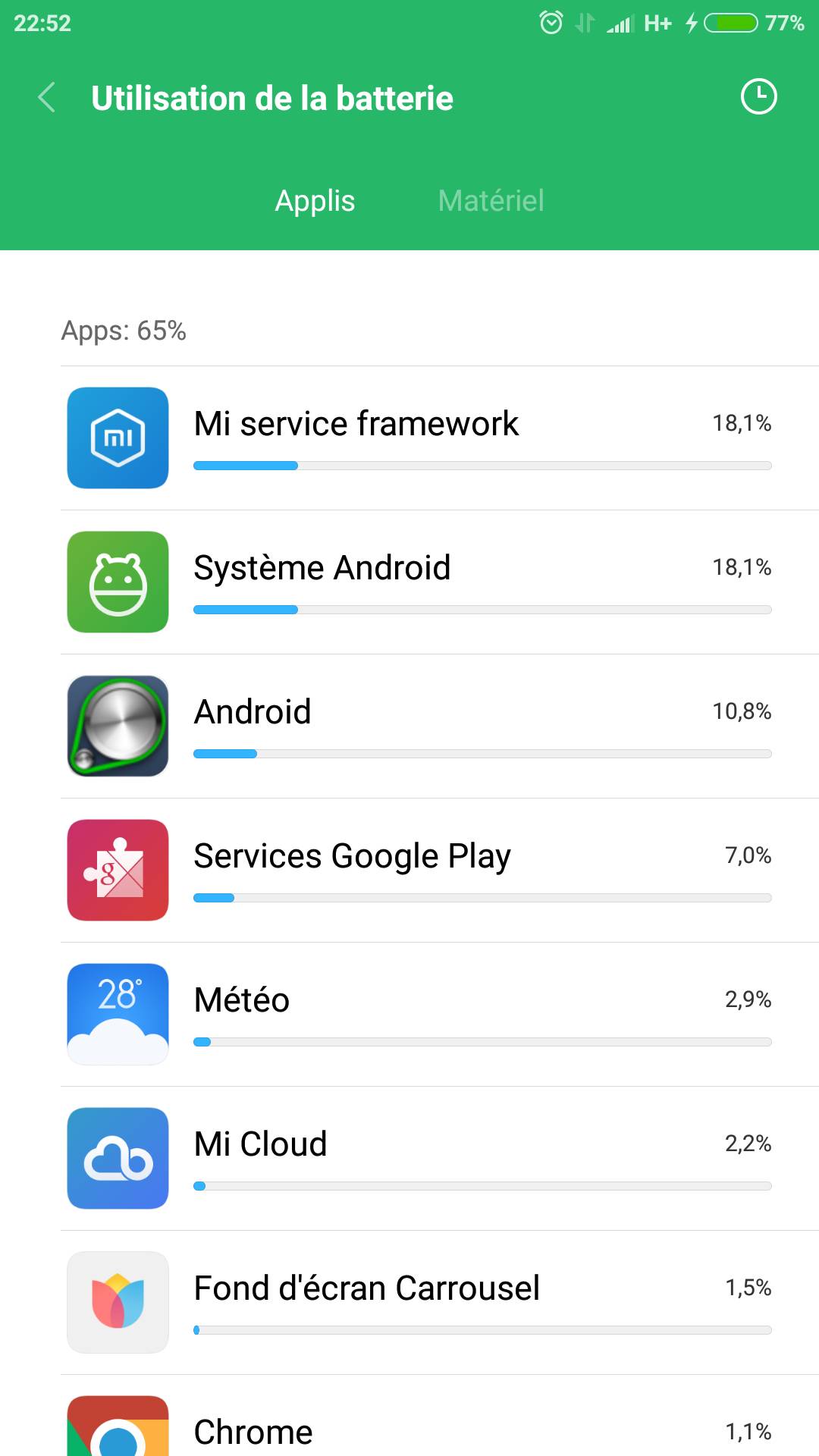Open Chrome battery usage details
Screen dimensions: 819x1456
pos(440,1416)
